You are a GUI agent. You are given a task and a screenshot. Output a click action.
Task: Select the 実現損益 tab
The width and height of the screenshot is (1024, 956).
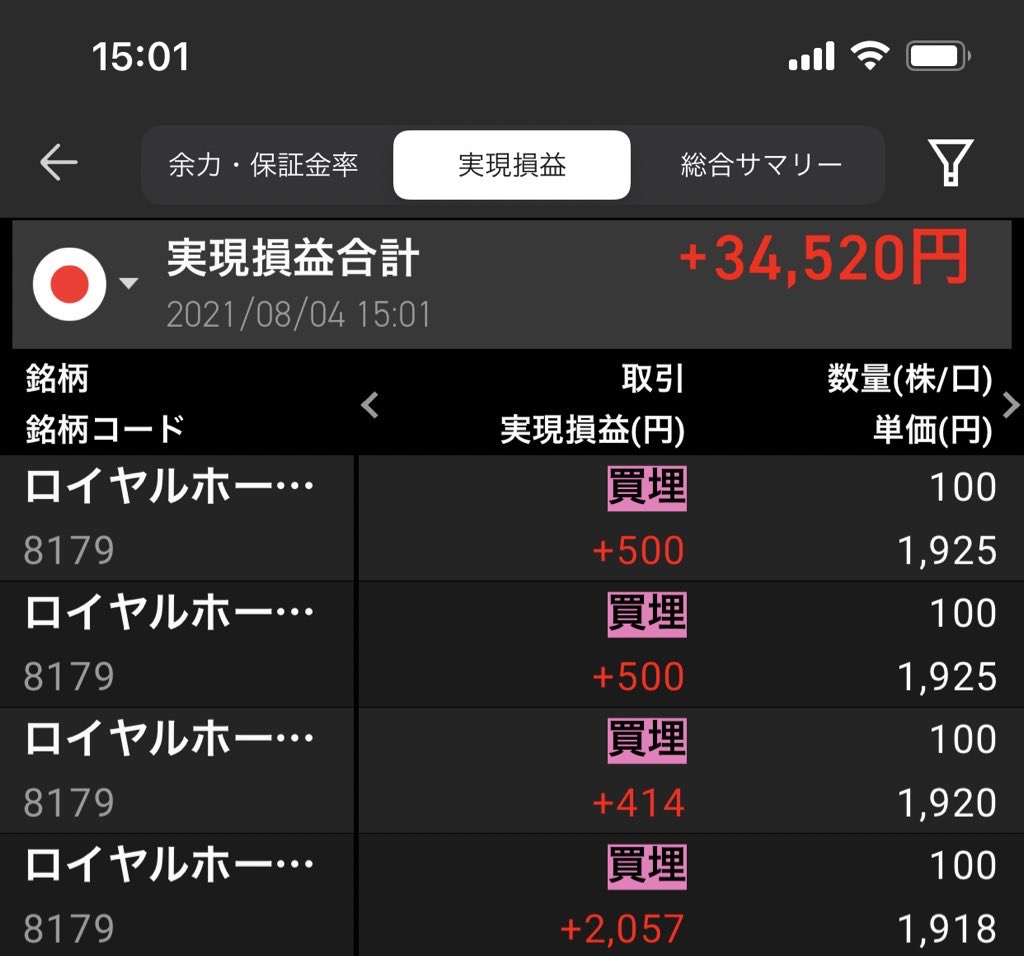point(512,165)
